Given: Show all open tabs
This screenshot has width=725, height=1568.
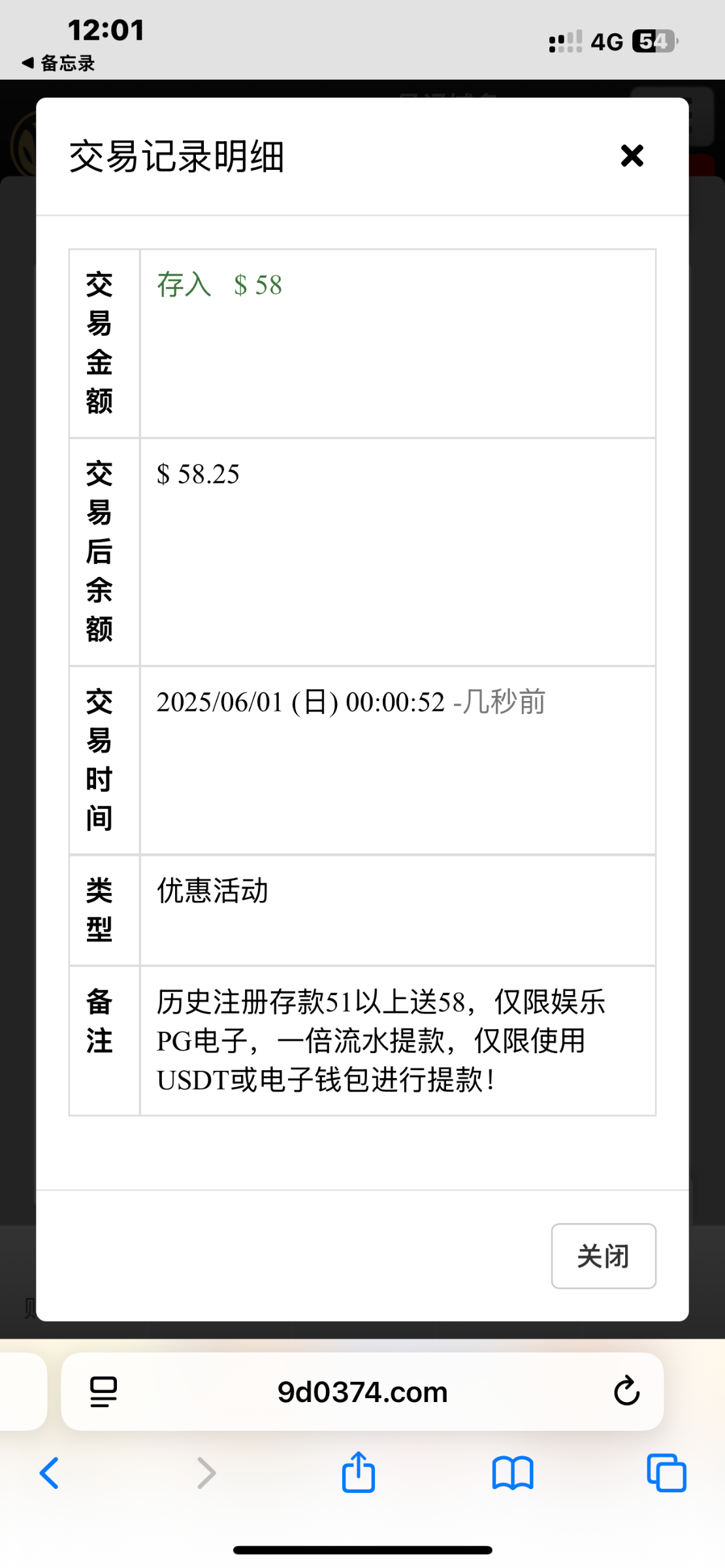Looking at the screenshot, I should [x=666, y=1473].
